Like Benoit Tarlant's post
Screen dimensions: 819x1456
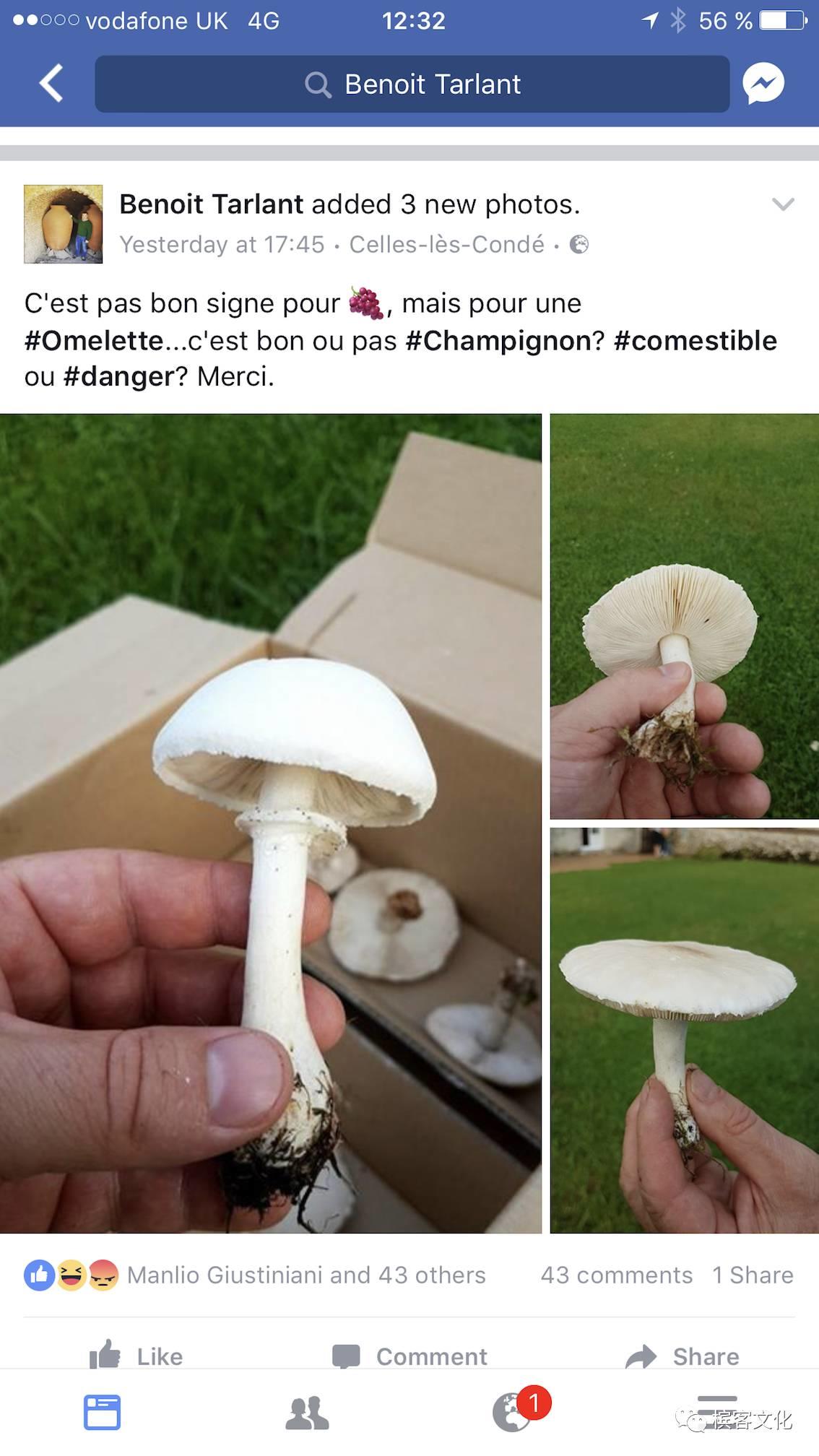point(136,1356)
